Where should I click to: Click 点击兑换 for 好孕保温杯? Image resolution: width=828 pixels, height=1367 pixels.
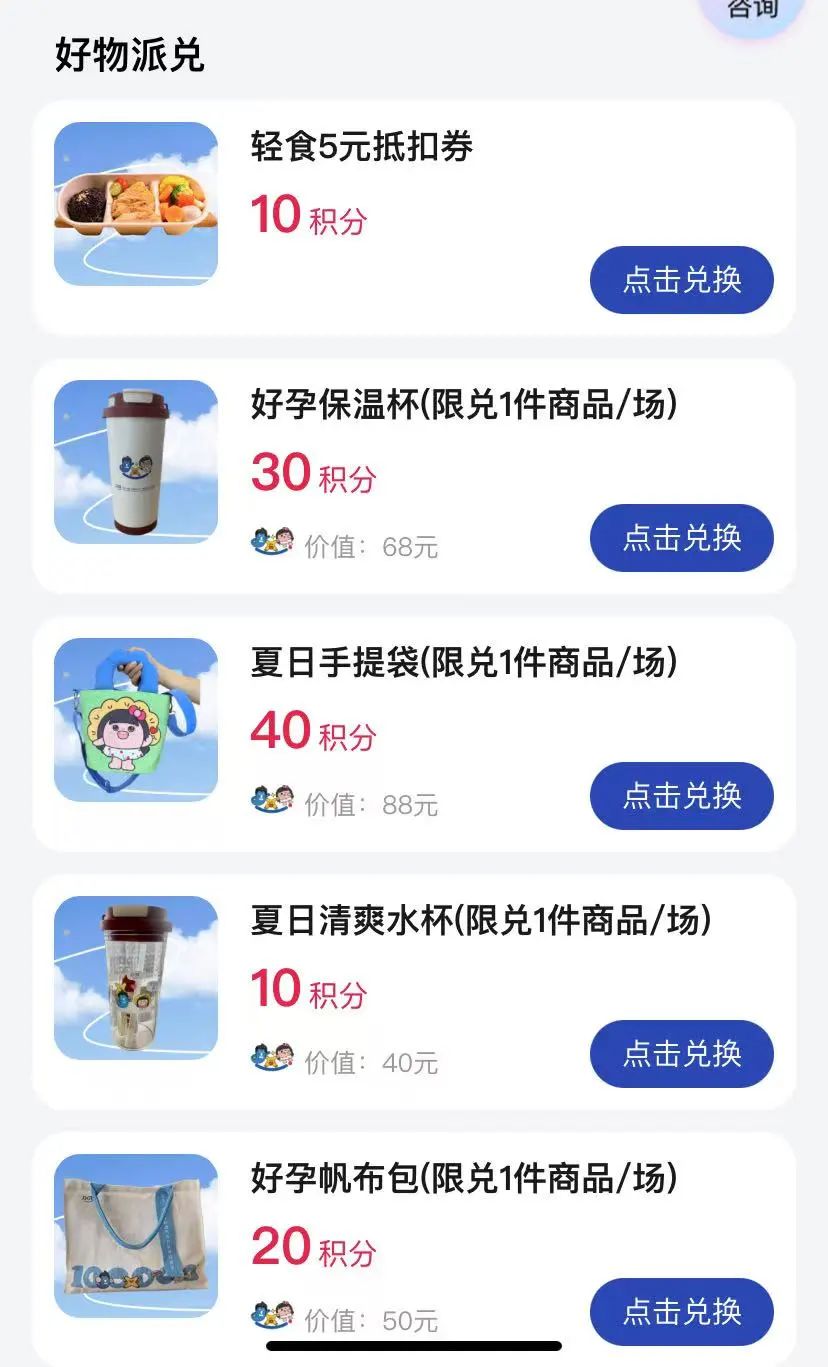(681, 538)
